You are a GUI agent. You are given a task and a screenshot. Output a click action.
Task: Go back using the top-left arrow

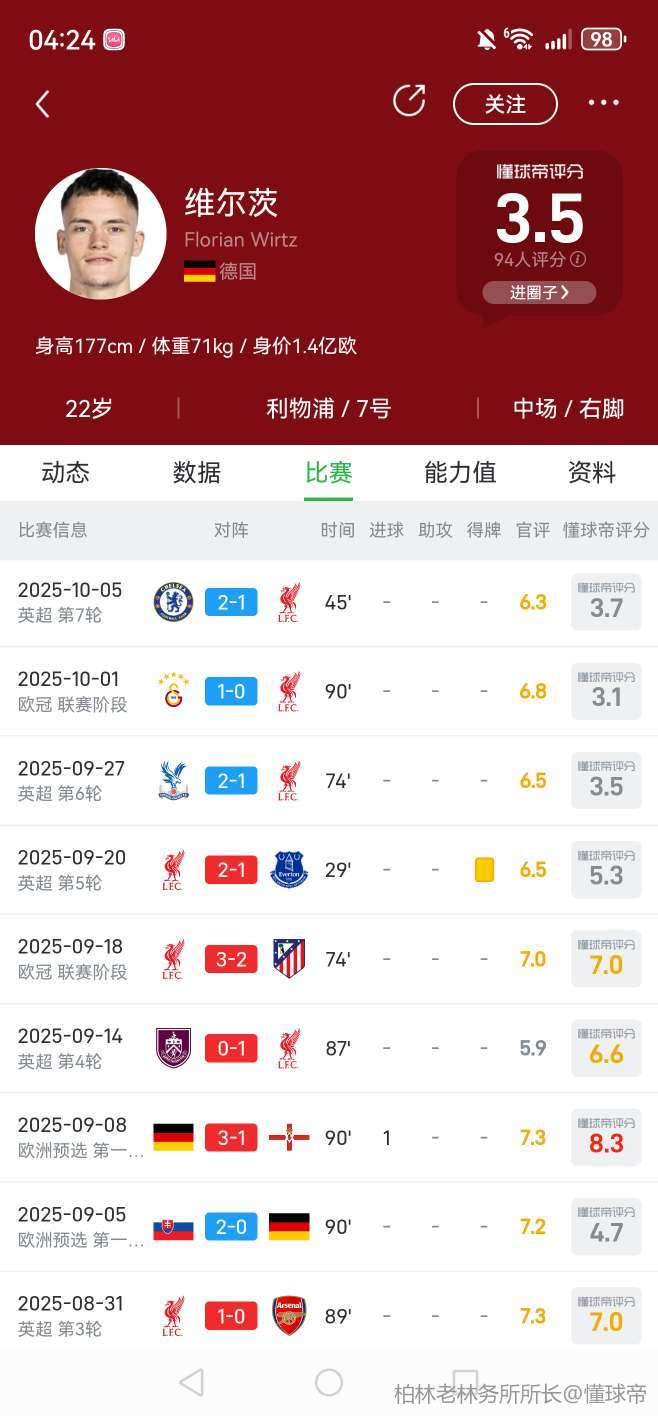pyautogui.click(x=42, y=104)
